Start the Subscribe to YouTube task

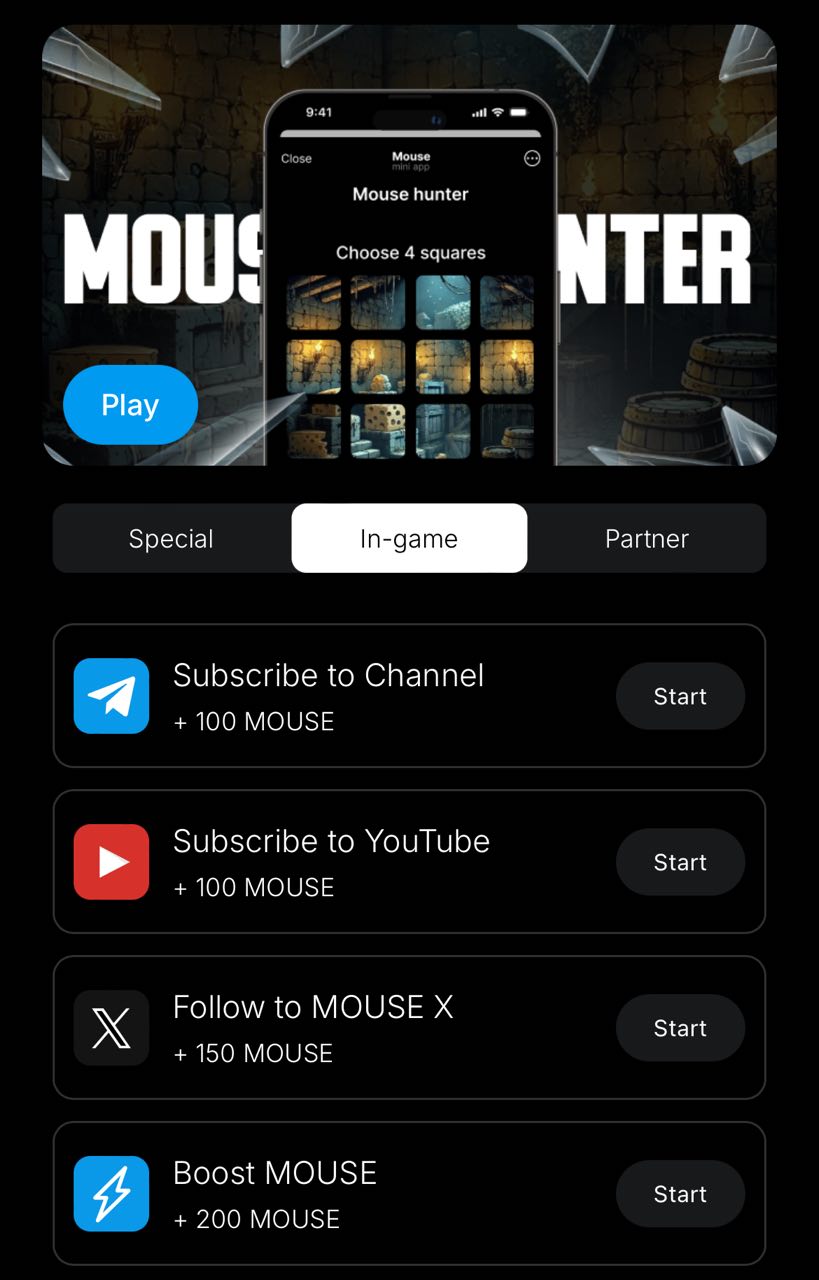(680, 863)
